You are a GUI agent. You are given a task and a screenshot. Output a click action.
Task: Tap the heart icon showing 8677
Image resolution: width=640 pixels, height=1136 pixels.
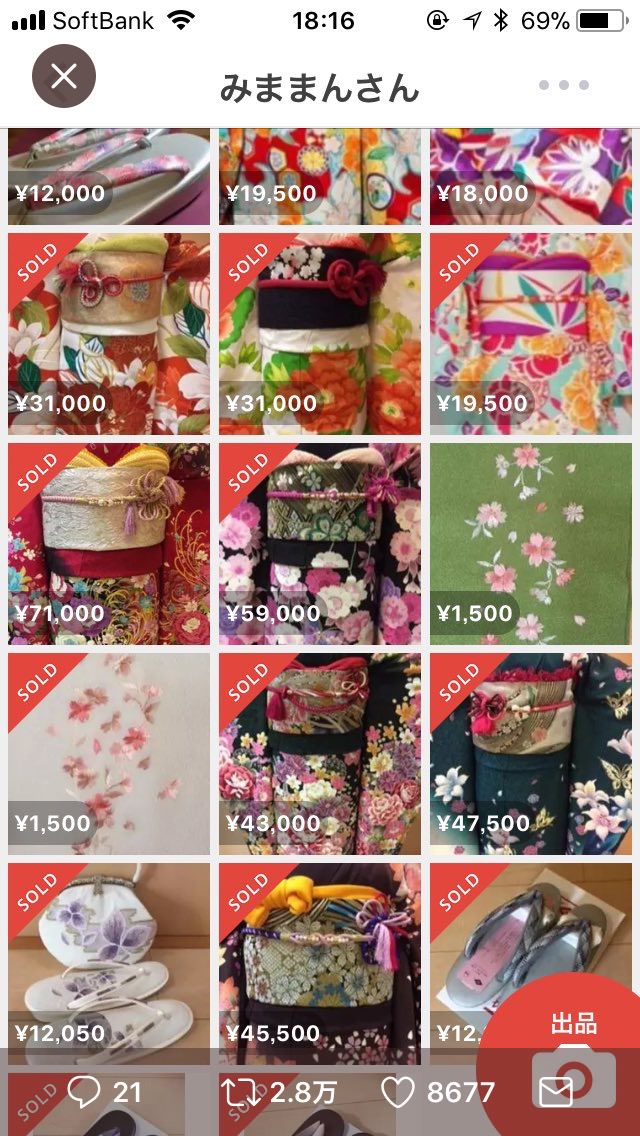[398, 1092]
